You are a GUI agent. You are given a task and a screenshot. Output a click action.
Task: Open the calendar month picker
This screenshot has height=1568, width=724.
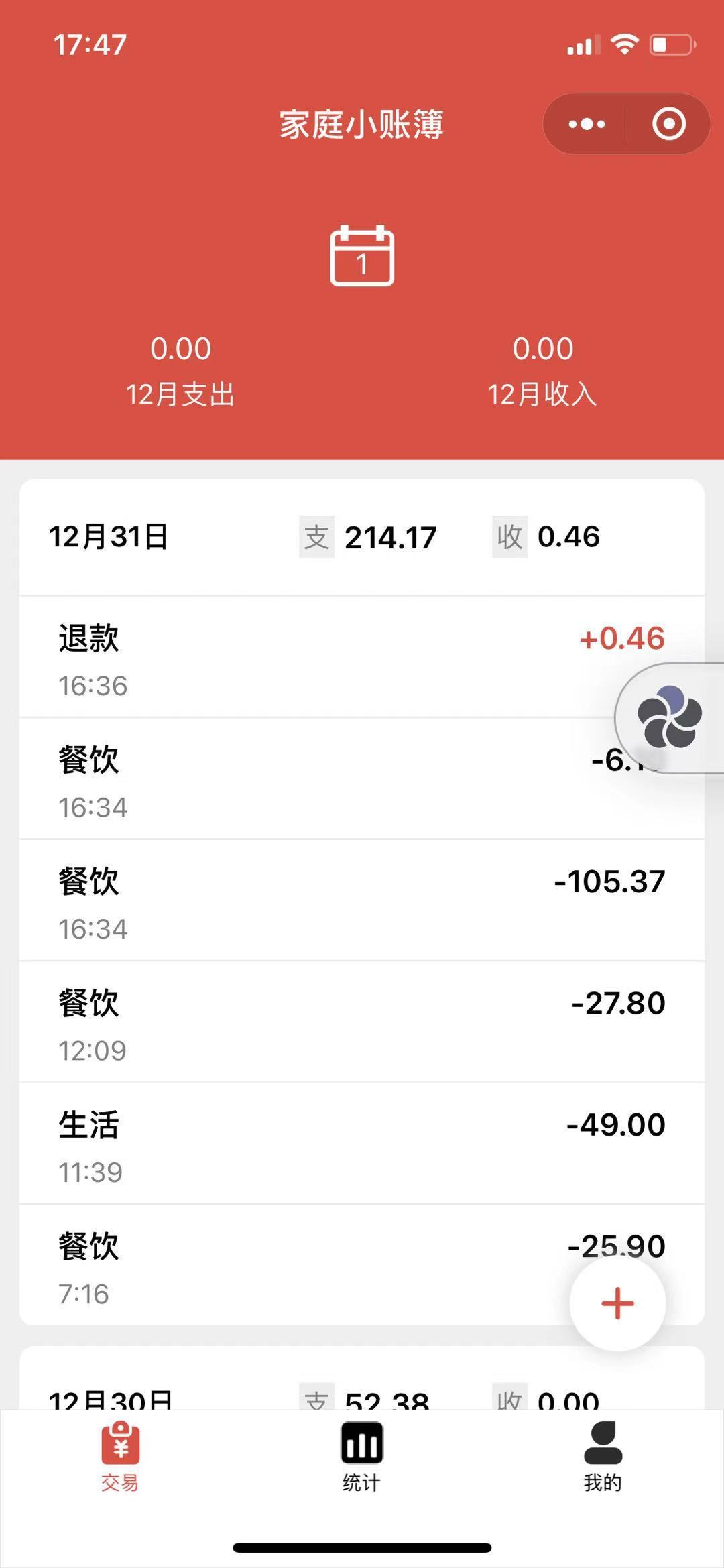coord(362,255)
